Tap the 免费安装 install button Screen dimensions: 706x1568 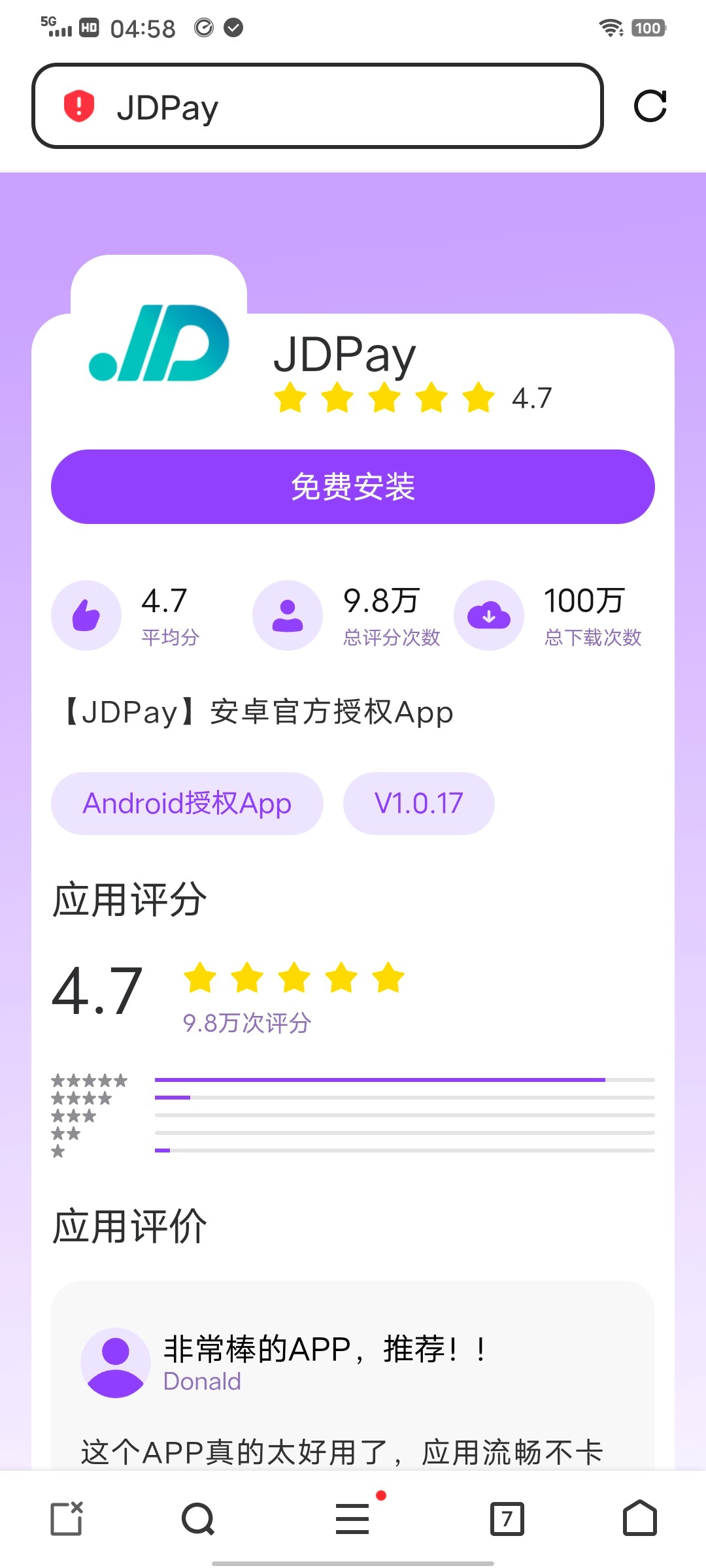[x=353, y=487]
